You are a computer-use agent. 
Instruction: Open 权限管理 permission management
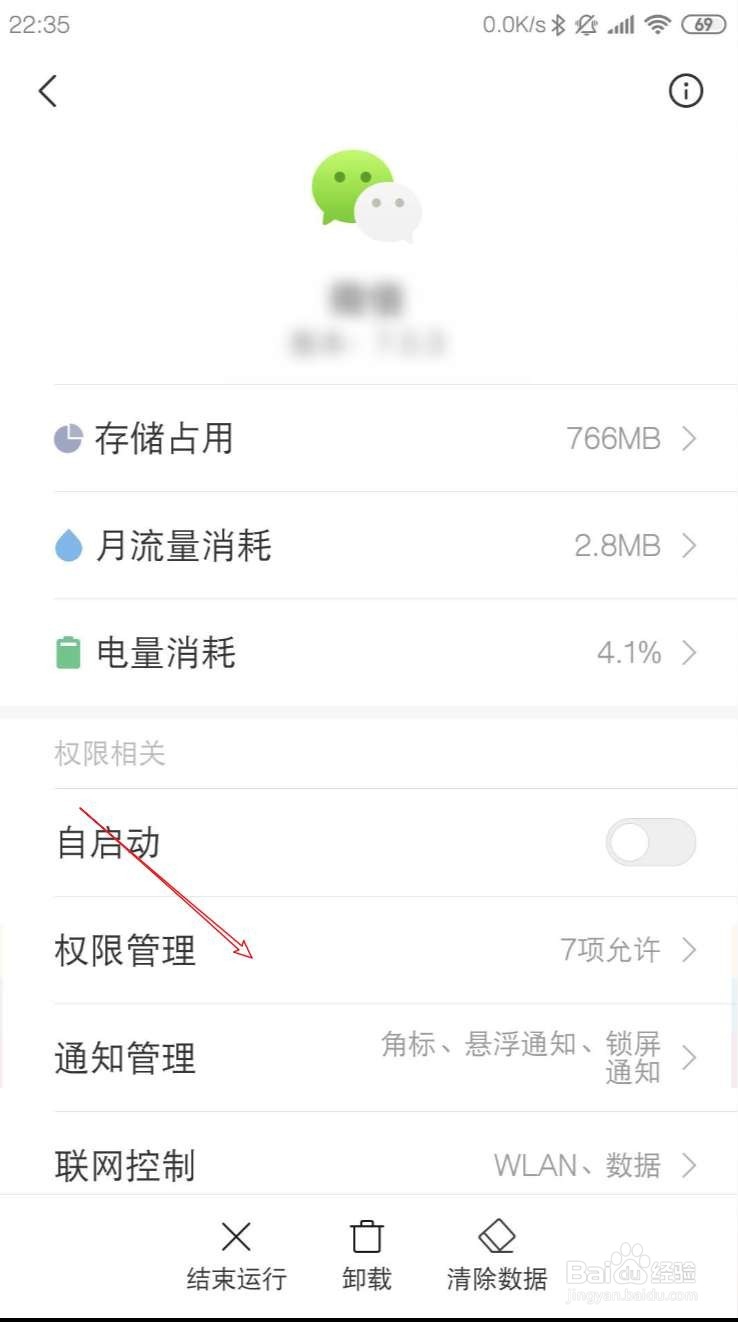(369, 951)
